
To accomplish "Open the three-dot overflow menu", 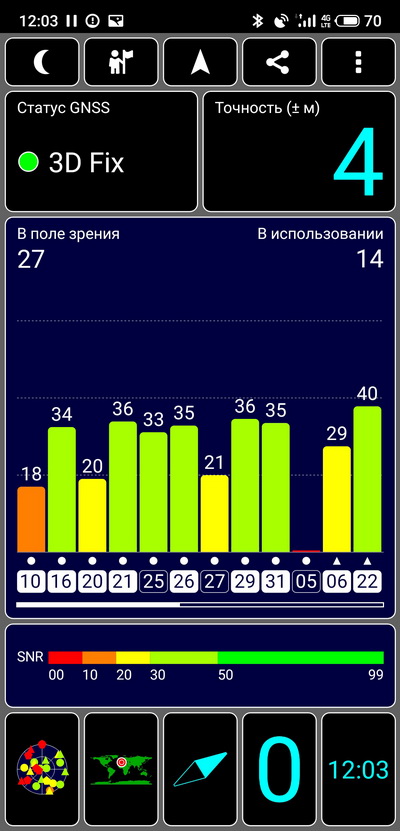I will click(x=358, y=62).
